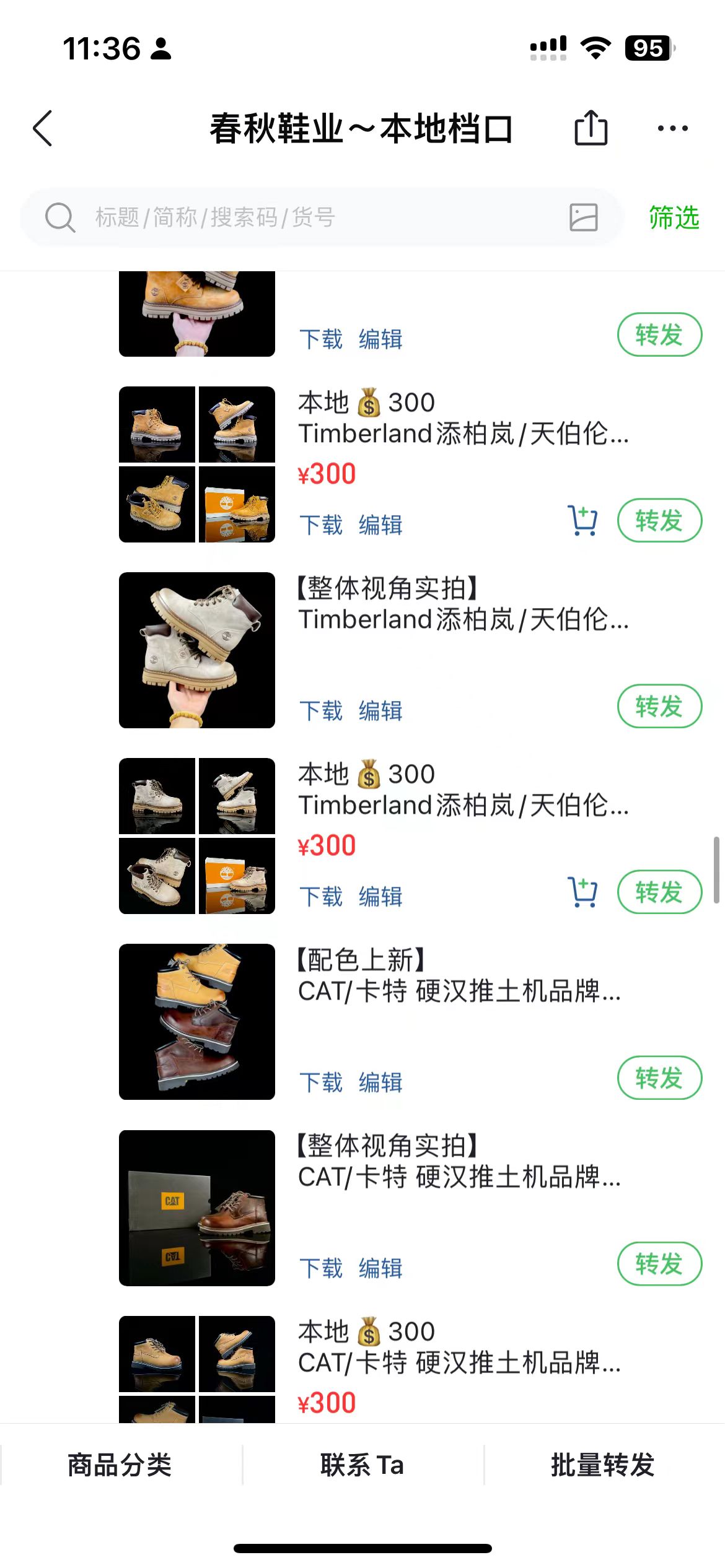Tap 联系Ta to contact seller
Image resolution: width=725 pixels, height=1568 pixels.
362,1465
